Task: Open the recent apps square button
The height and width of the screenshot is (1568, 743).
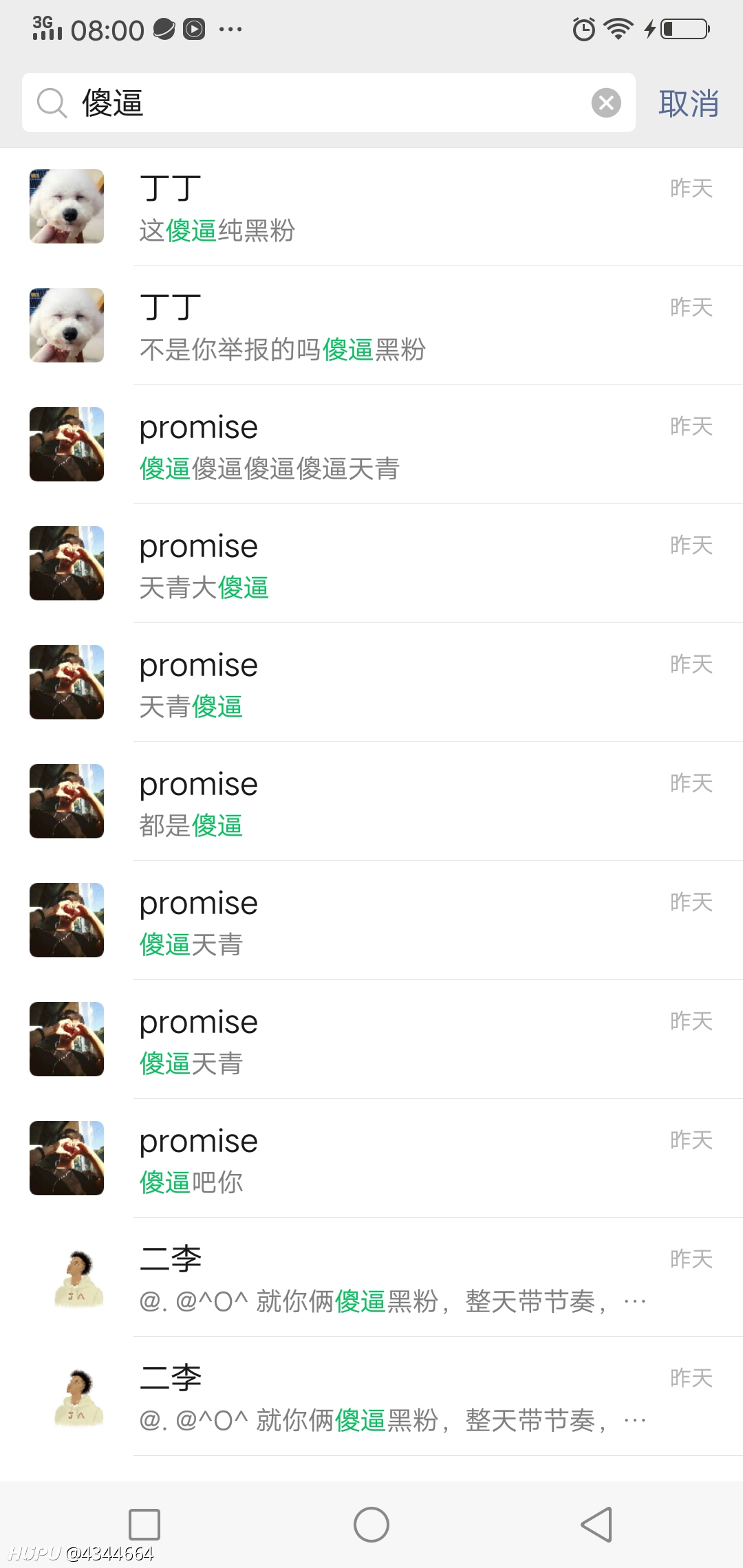Action: [144, 1525]
